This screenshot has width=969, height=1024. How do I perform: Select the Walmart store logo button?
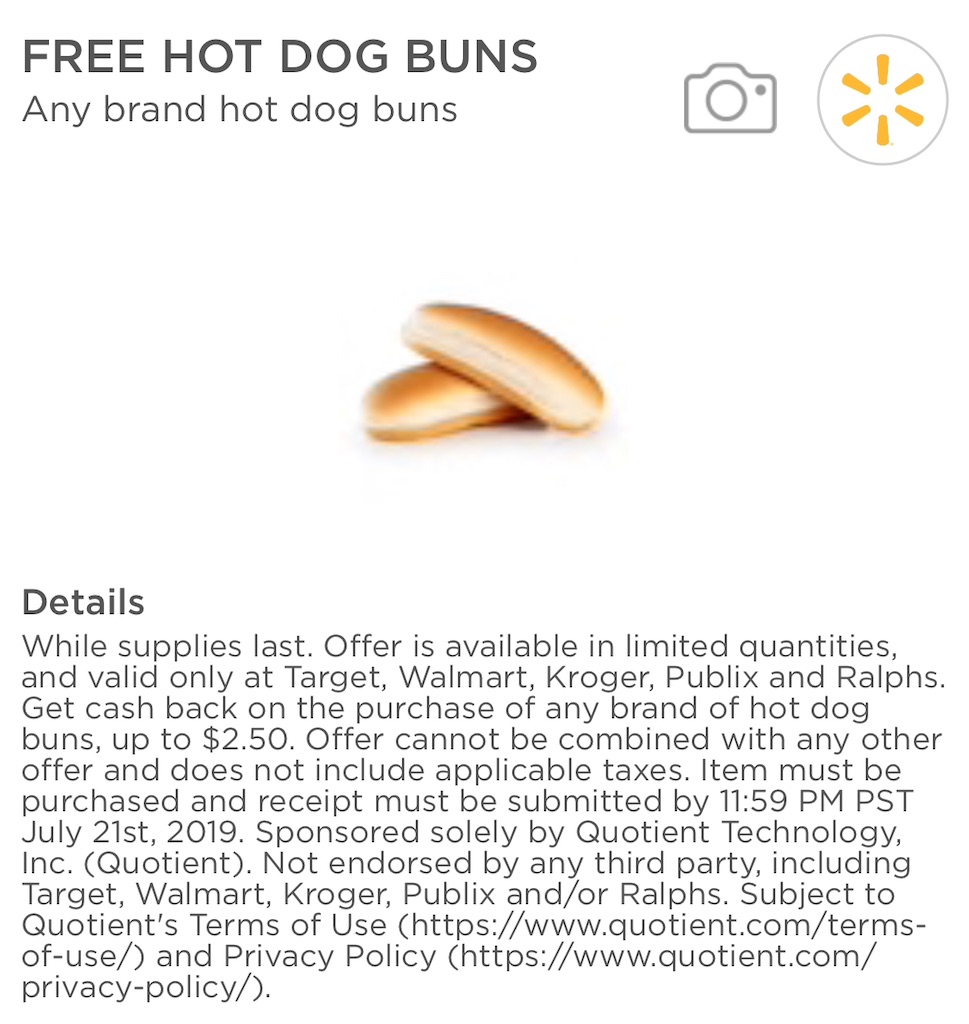pyautogui.click(x=882, y=99)
